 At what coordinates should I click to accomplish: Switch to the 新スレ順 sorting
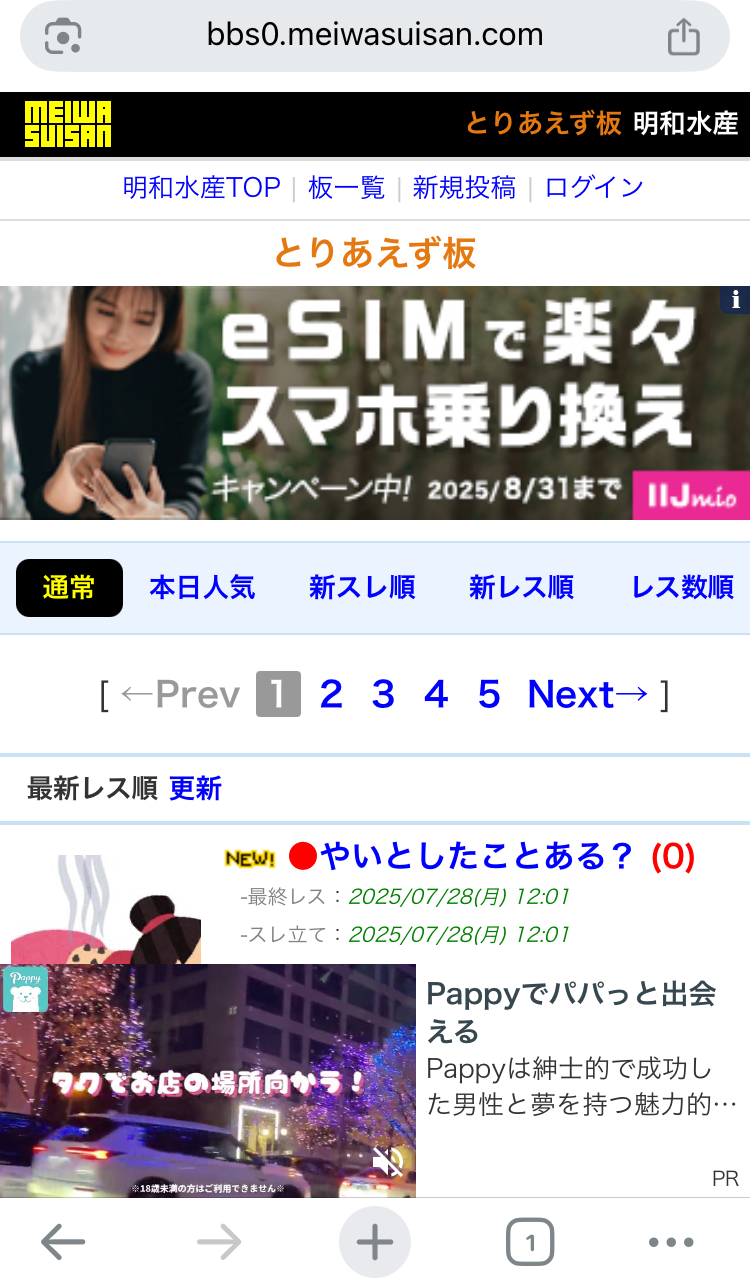362,588
